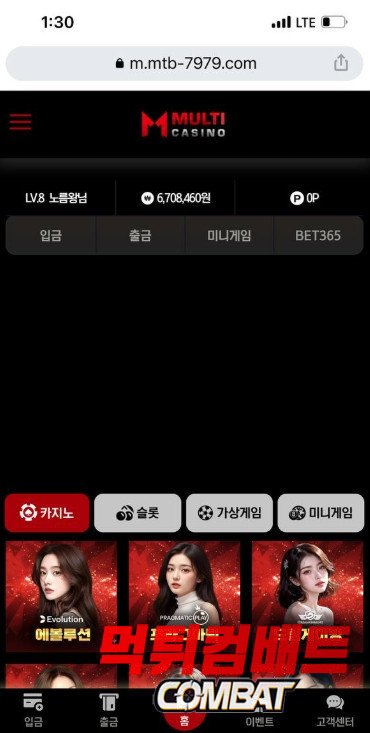
Task: Switch to the 슬롯 tab
Action: click(x=138, y=513)
